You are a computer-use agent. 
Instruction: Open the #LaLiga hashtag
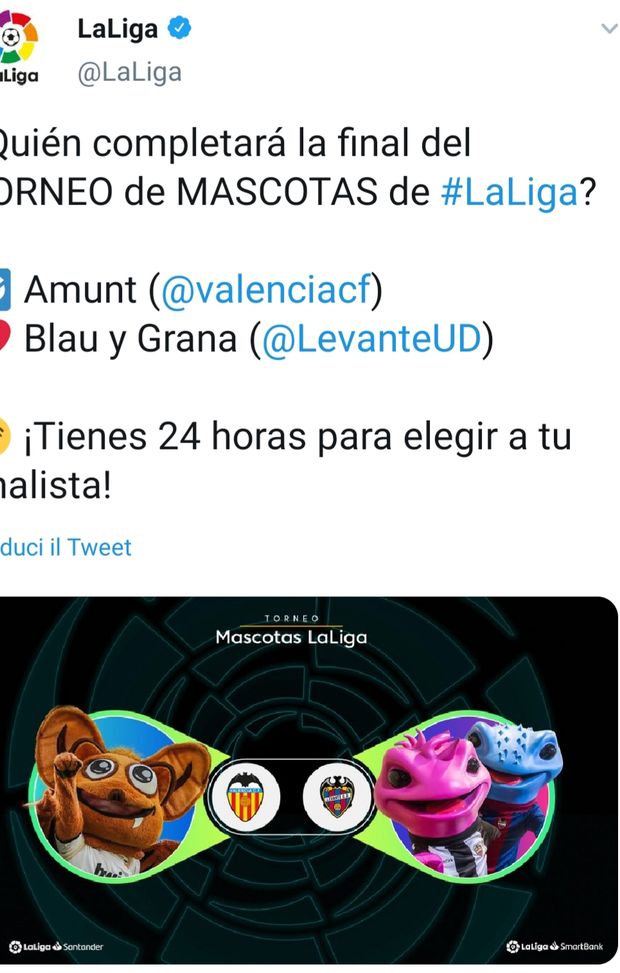click(x=509, y=192)
